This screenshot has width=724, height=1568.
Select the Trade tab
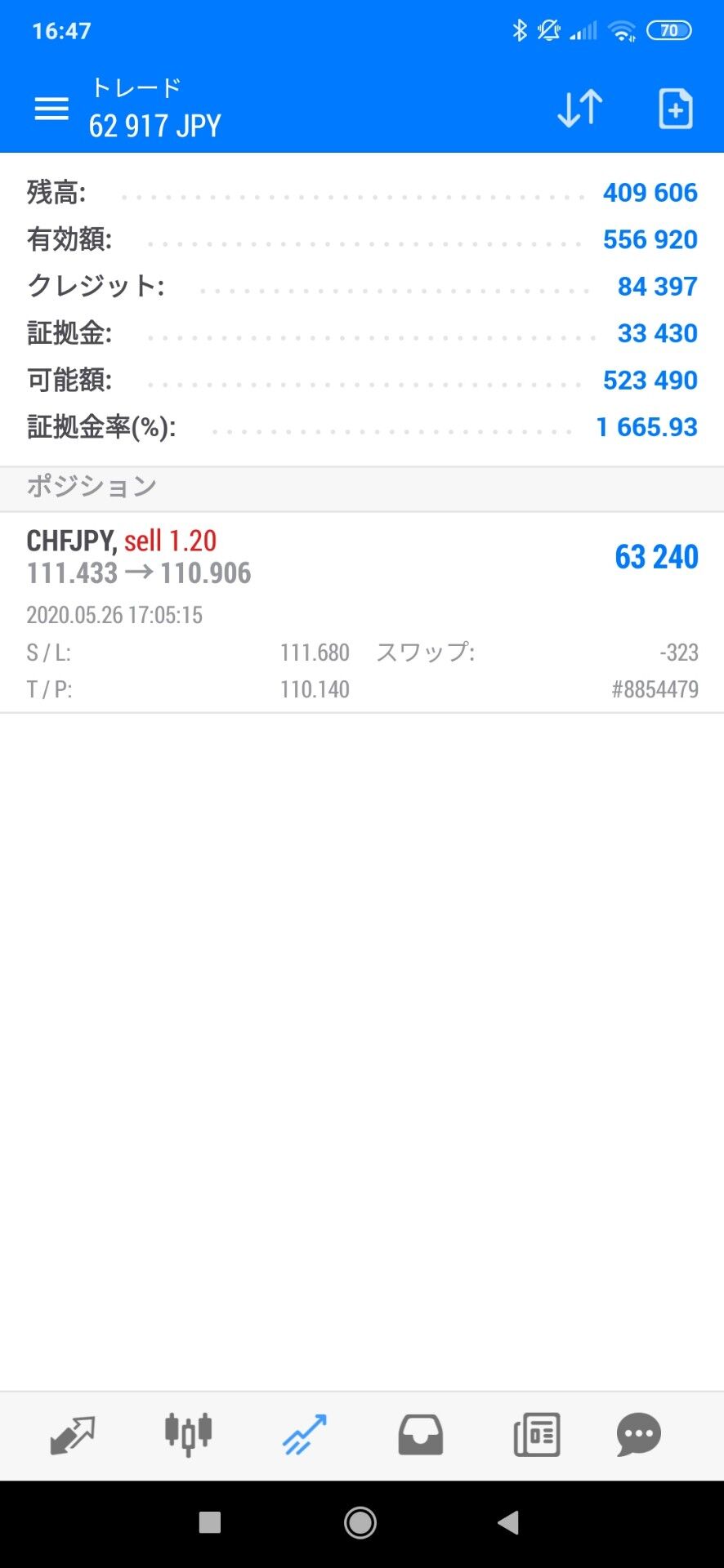click(305, 1435)
